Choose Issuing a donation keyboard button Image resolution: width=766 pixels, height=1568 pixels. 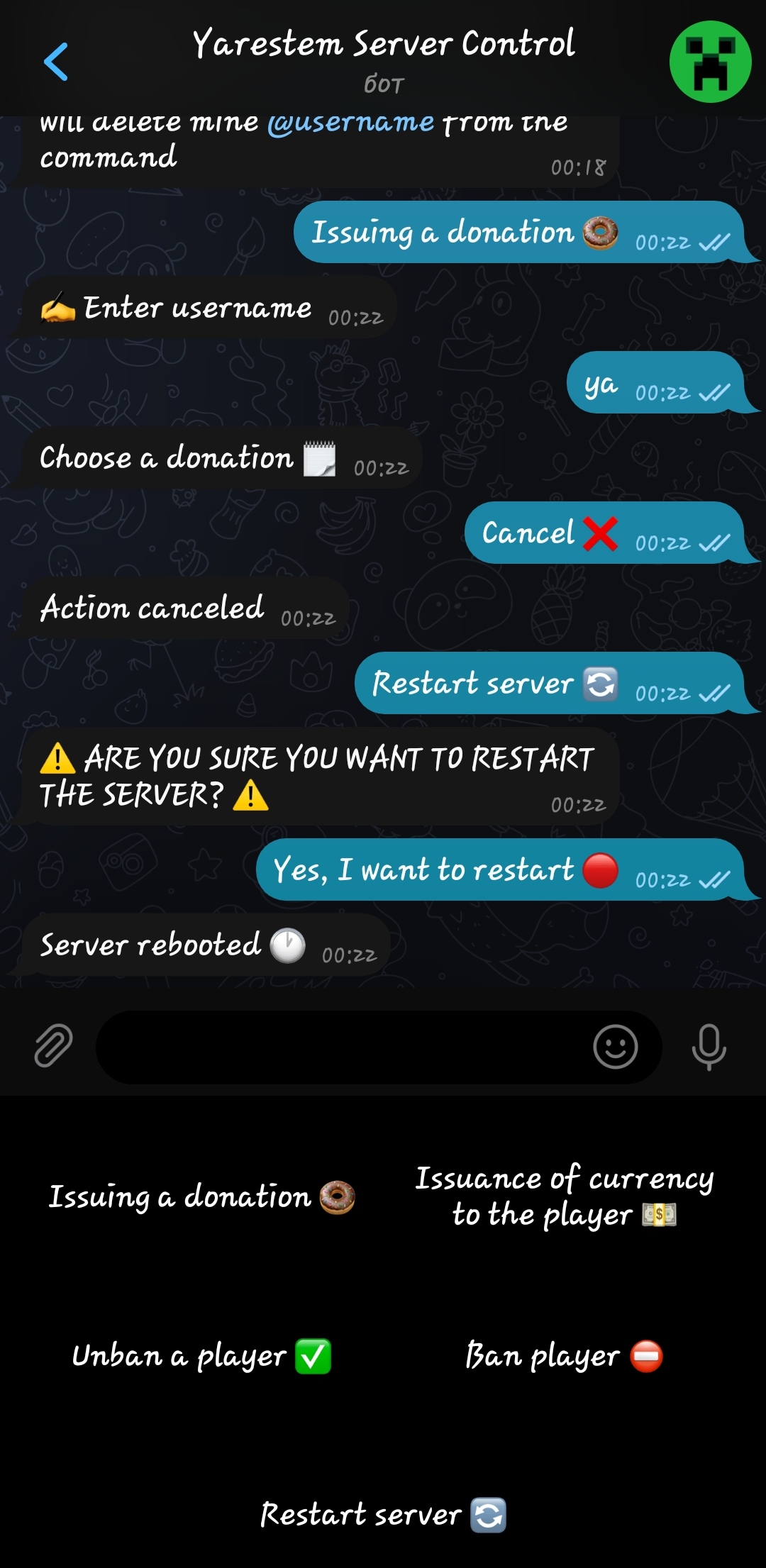201,1197
